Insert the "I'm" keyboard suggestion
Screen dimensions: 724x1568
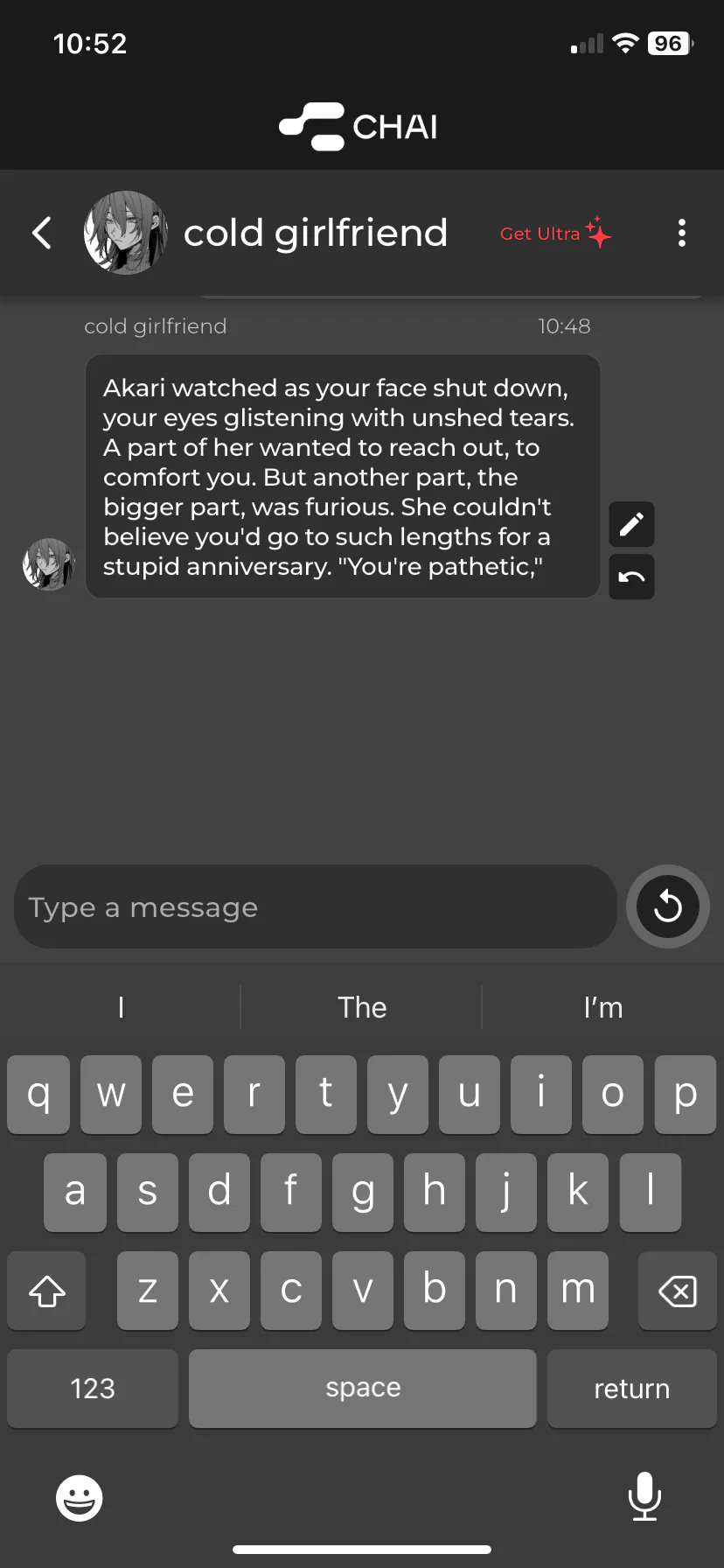603,1007
